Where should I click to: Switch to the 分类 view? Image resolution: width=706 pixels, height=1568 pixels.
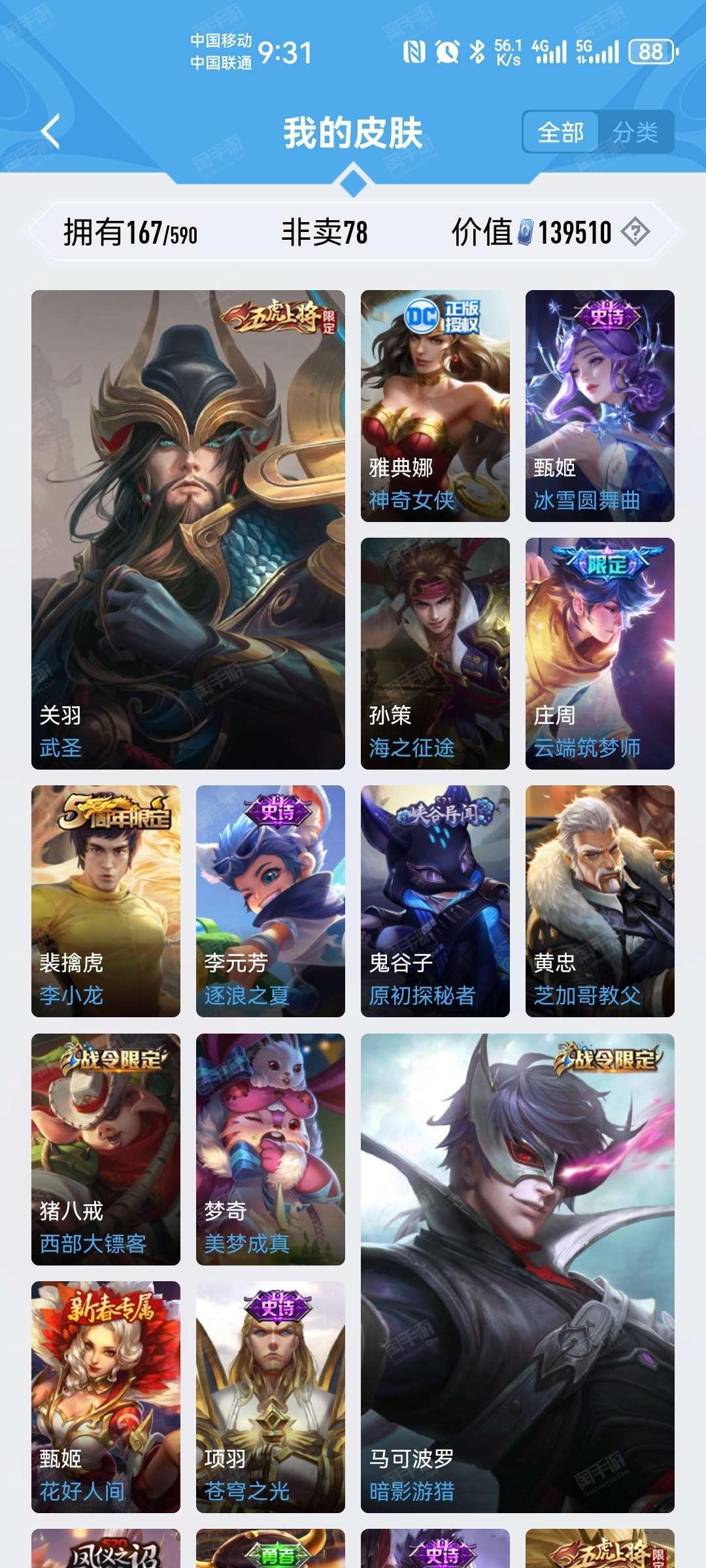point(635,133)
